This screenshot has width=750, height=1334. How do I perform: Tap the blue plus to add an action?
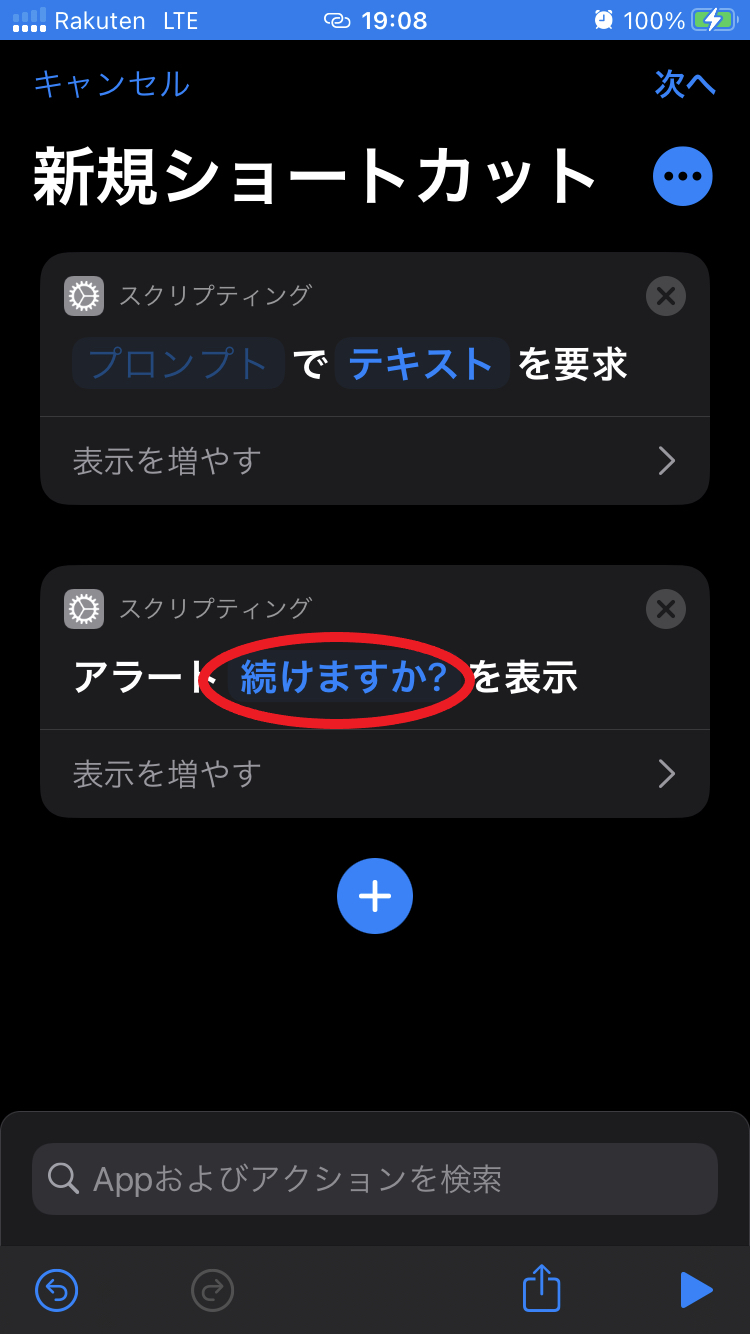375,896
